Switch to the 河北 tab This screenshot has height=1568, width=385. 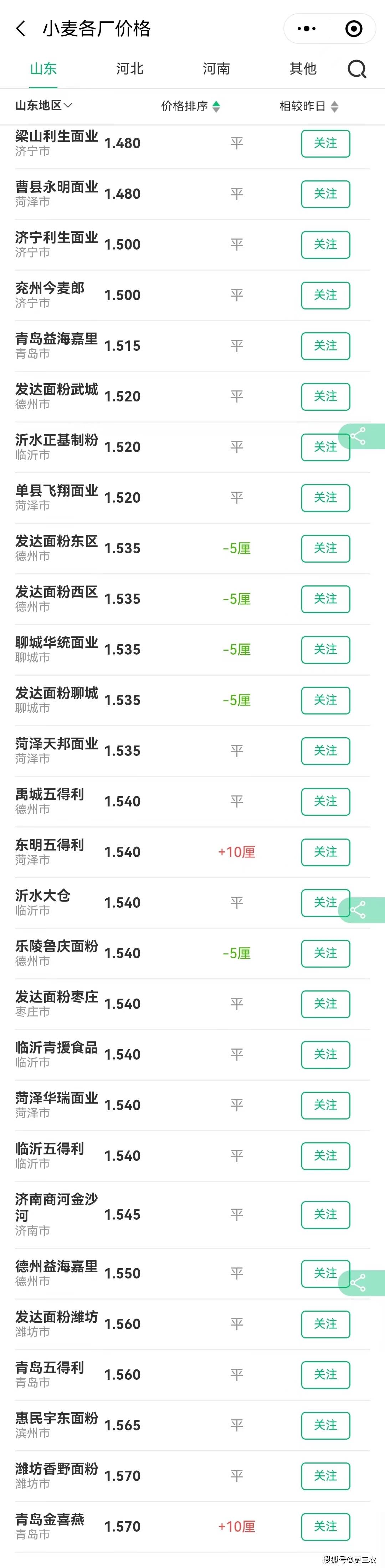[x=129, y=69]
